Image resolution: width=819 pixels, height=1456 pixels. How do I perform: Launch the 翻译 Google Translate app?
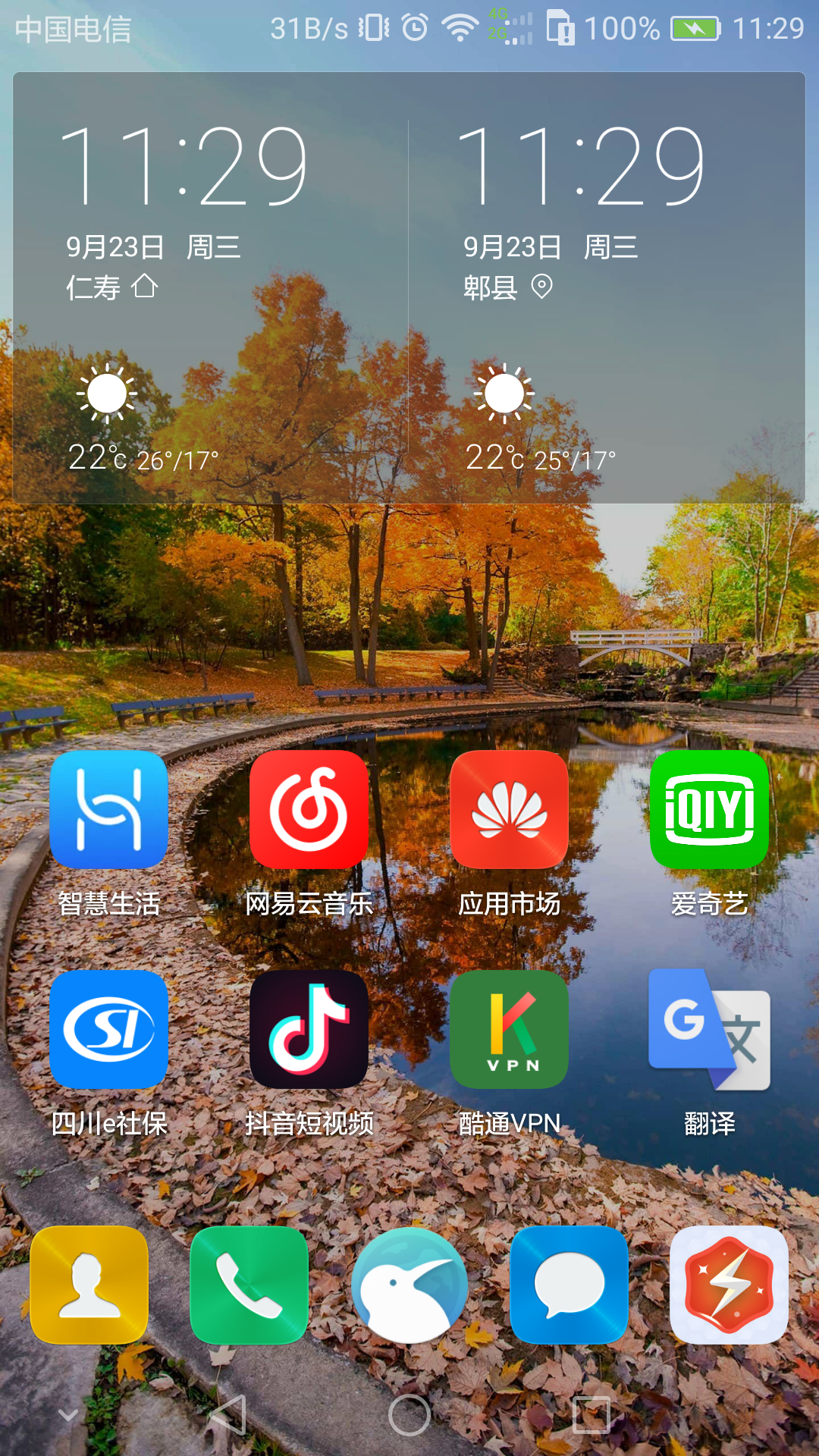pyautogui.click(x=709, y=1029)
